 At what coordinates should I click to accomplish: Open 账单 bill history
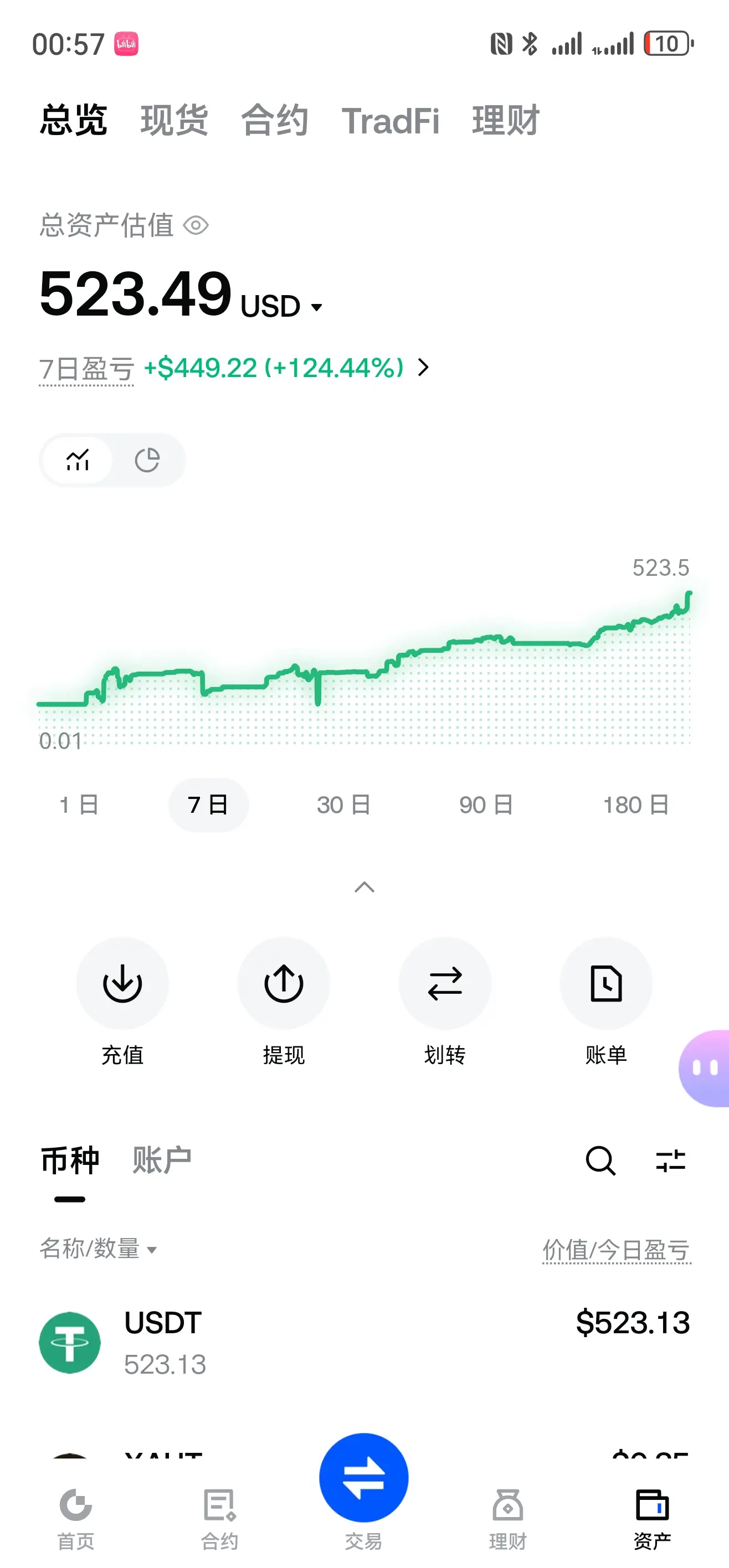coord(606,1001)
